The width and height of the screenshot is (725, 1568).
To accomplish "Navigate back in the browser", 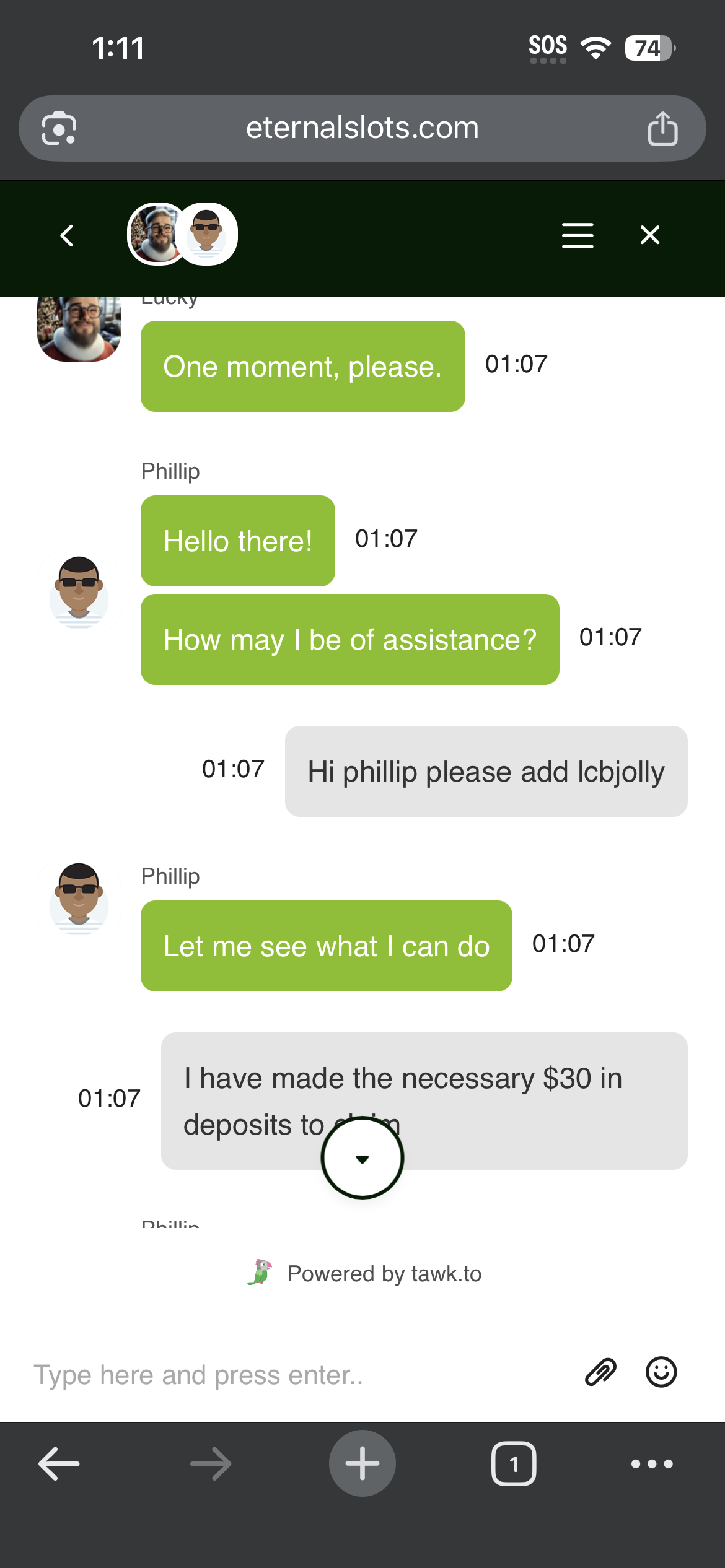I will (59, 1464).
